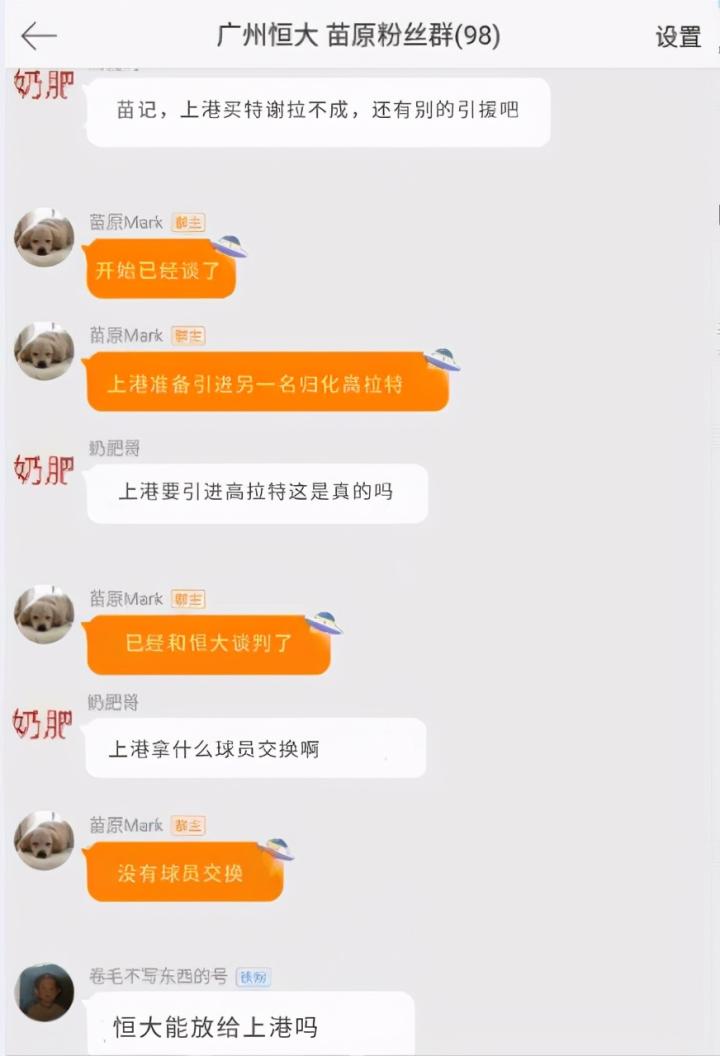Tap the message 恒大能放给上港吗

tap(250, 1025)
